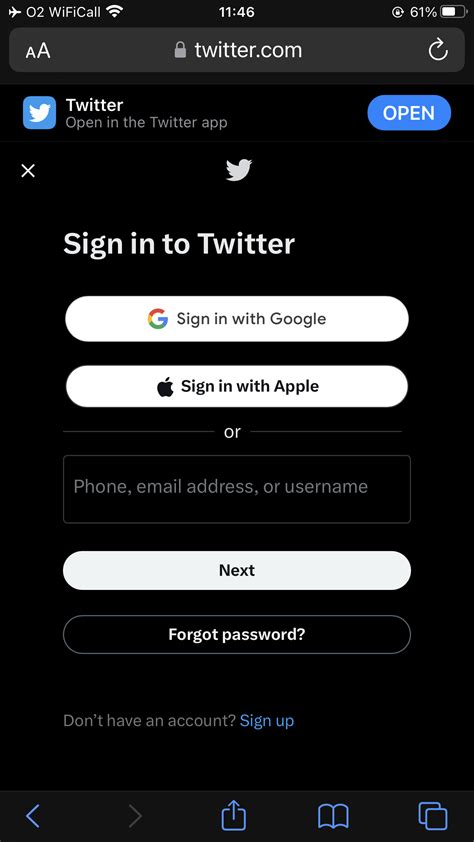474x842 pixels.
Task: Open the Sign up link
Action: [267, 720]
